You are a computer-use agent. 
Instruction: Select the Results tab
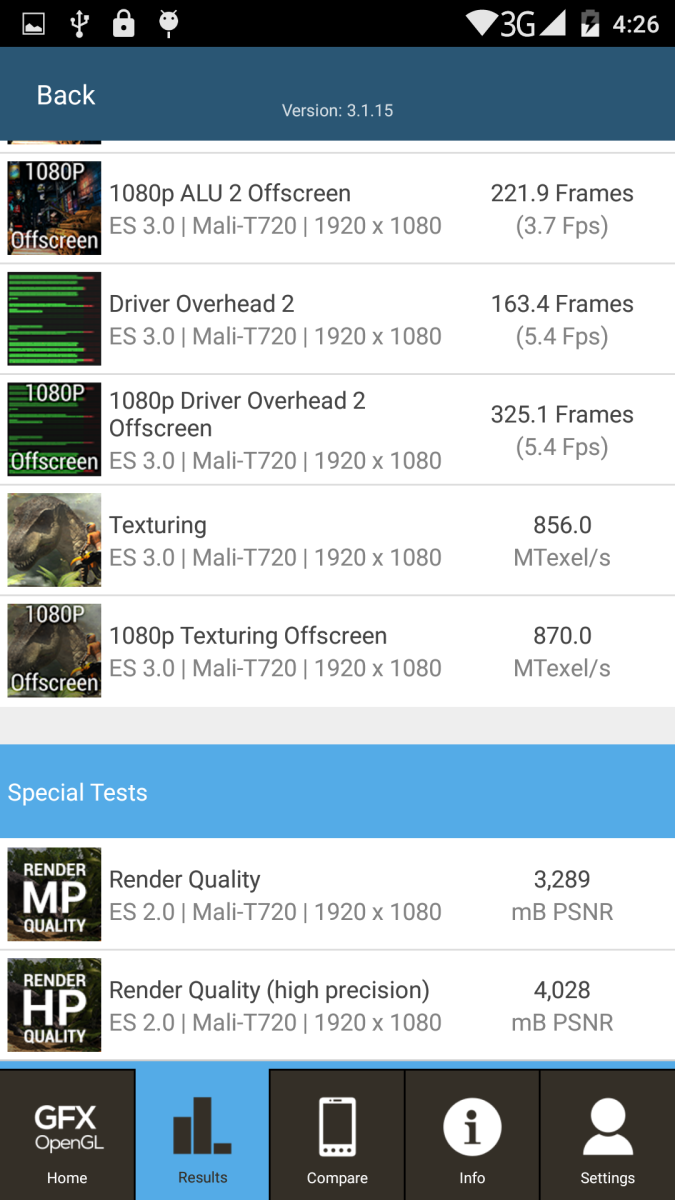(x=202, y=1135)
